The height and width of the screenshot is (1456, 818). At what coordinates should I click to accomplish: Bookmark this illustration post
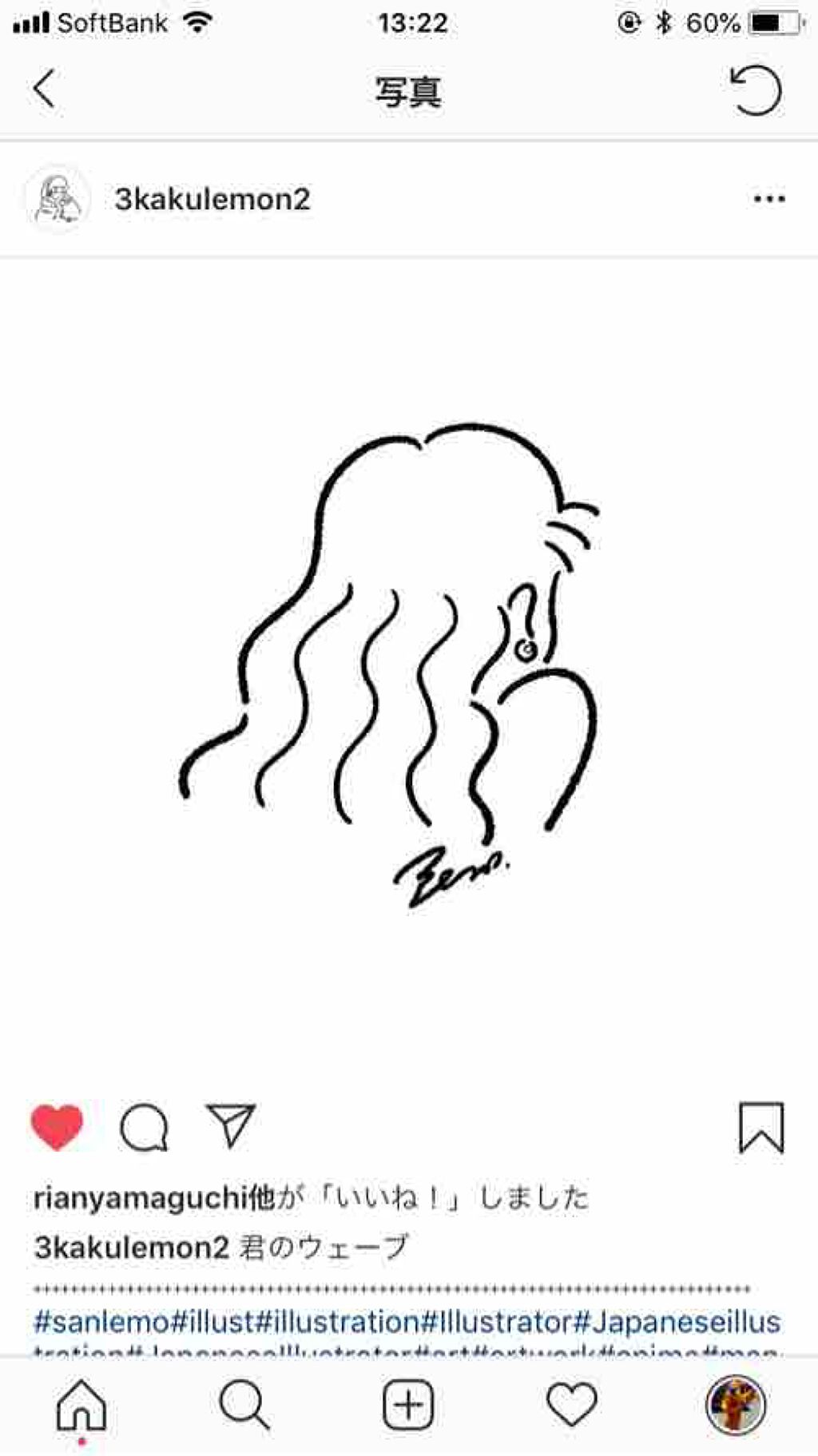click(760, 1128)
